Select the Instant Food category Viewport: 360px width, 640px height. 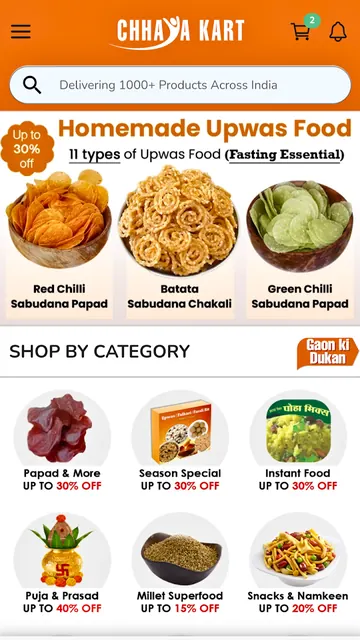click(298, 441)
